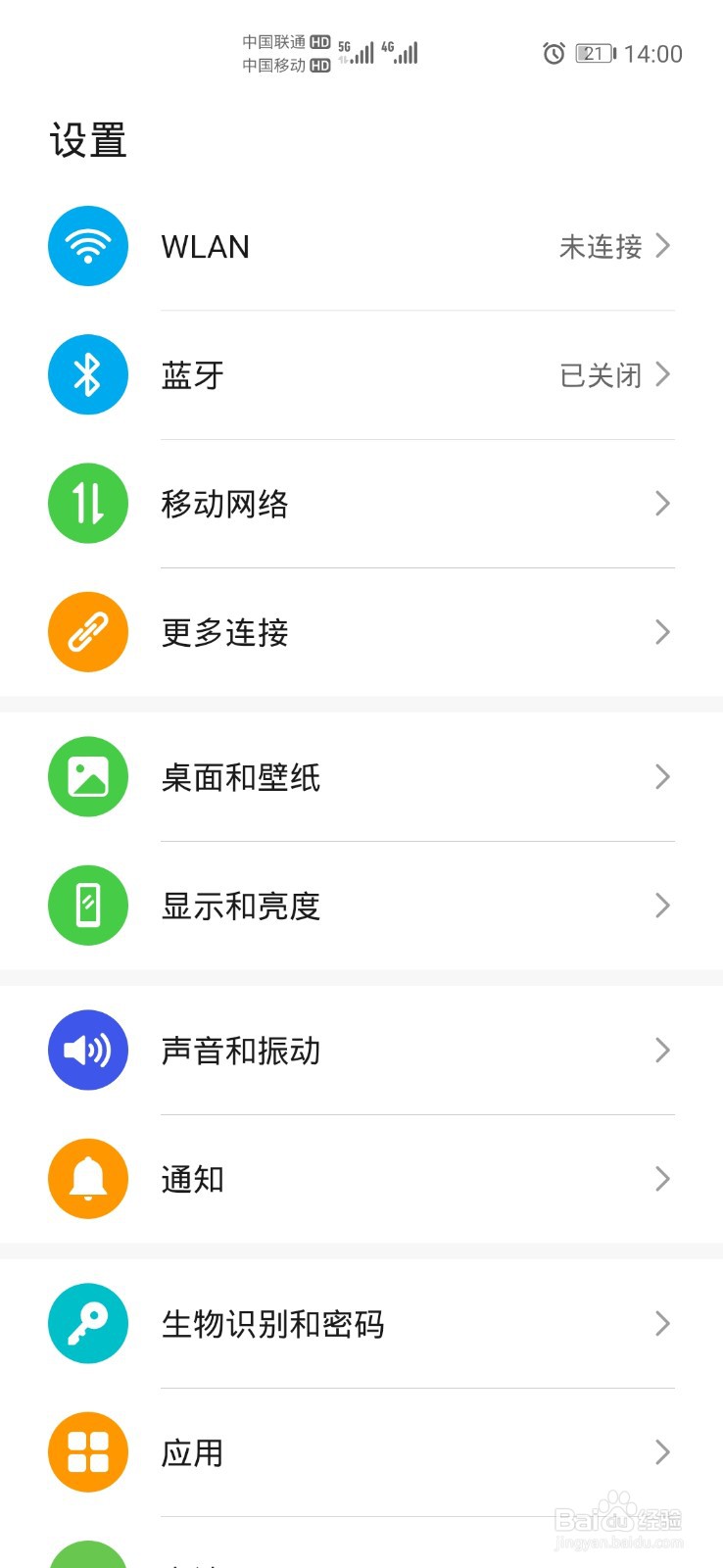The image size is (723, 1568).
Task: Select the purple speaker icon for 声音和振动
Action: pos(87,1050)
